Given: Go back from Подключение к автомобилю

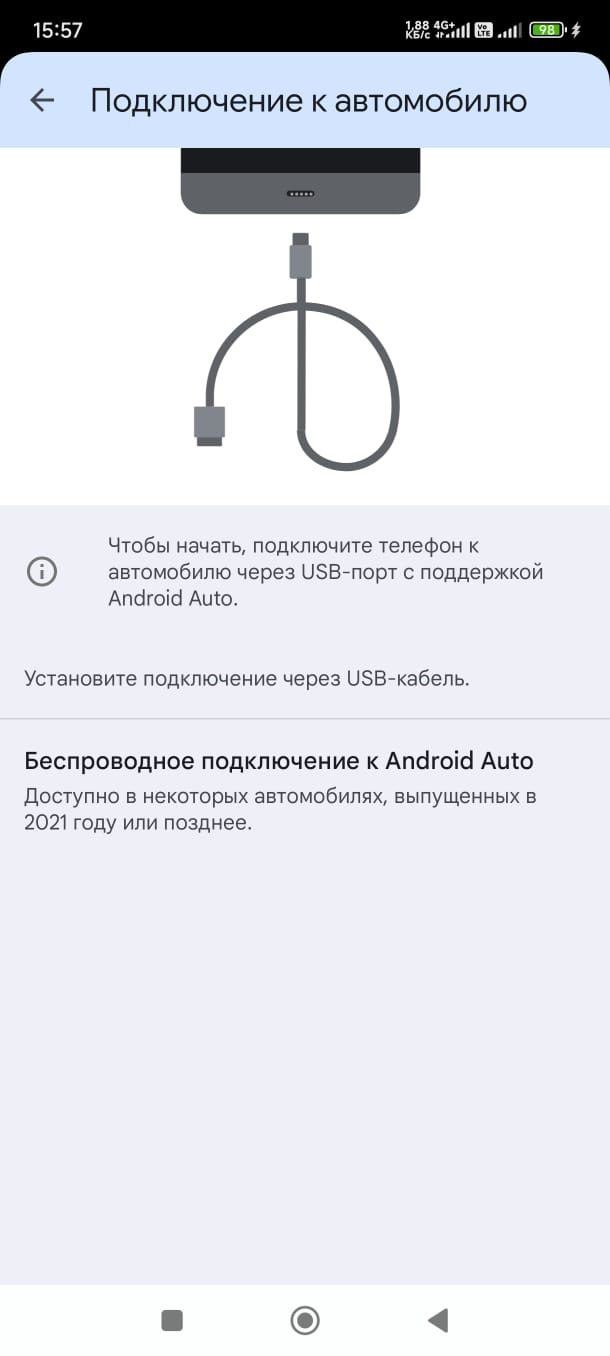Looking at the screenshot, I should tap(42, 100).
